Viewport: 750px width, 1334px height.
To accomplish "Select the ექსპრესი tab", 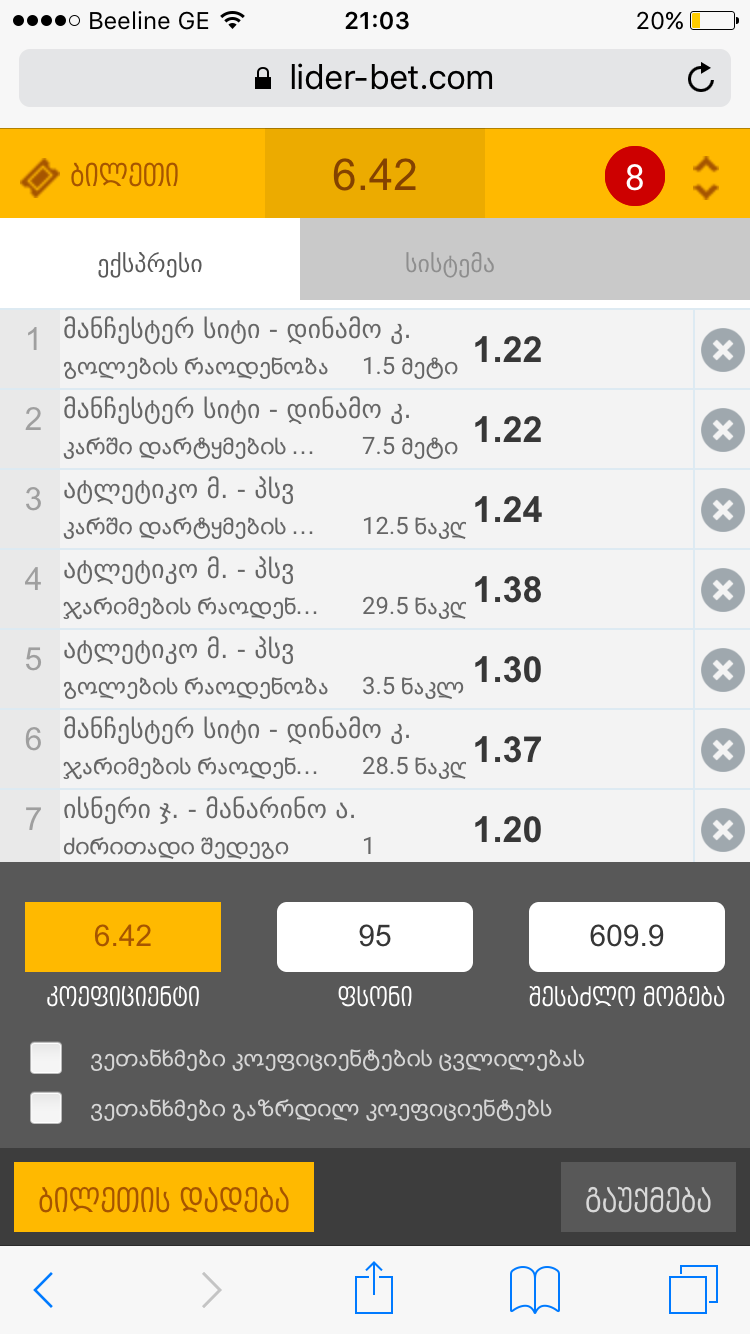I will (150, 264).
